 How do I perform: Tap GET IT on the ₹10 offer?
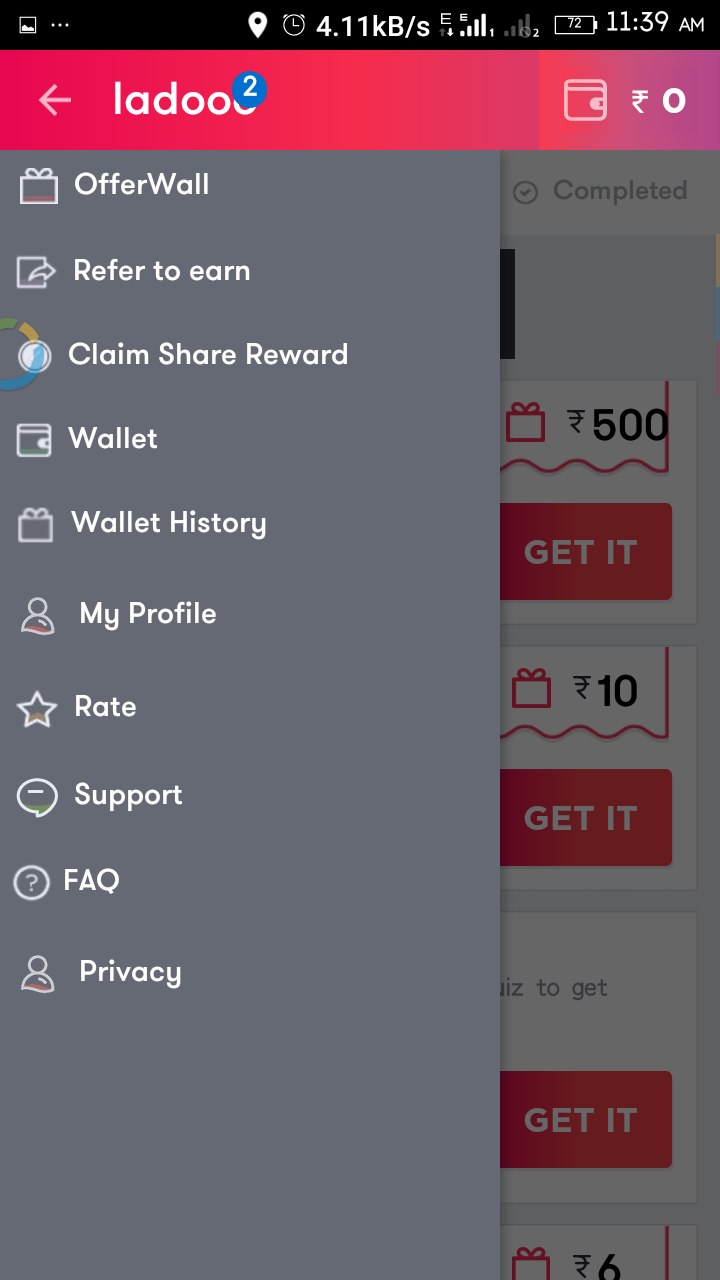(586, 818)
